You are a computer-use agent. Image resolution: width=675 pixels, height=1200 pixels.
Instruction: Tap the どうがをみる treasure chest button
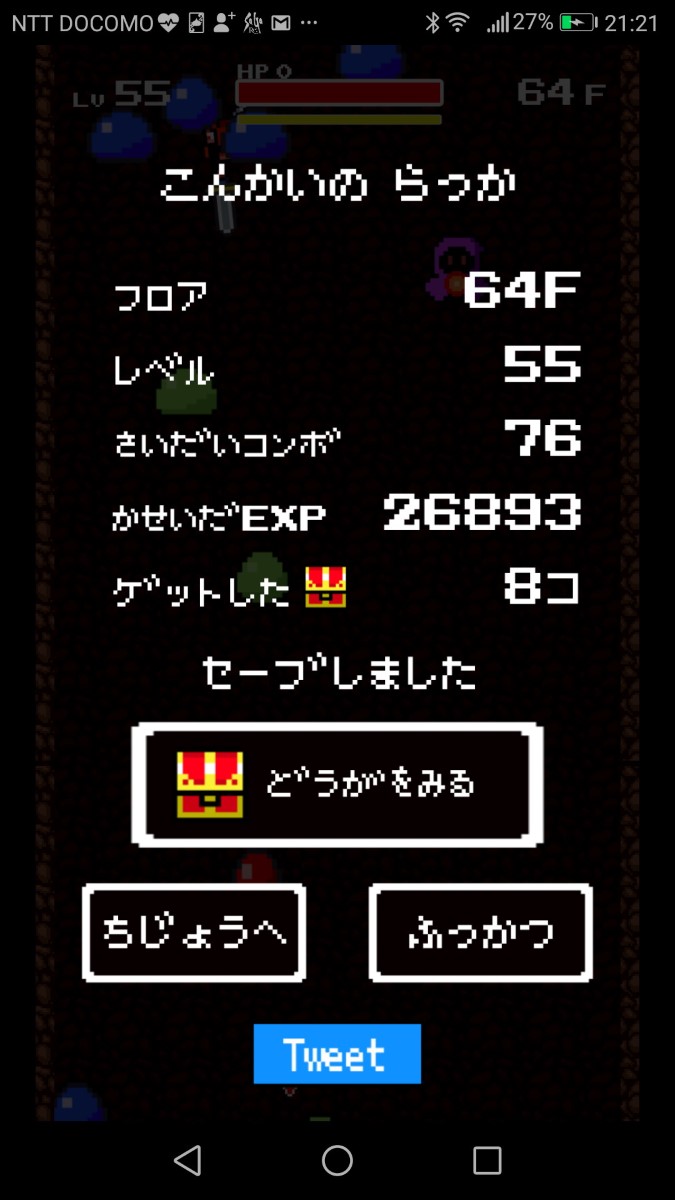[337, 784]
